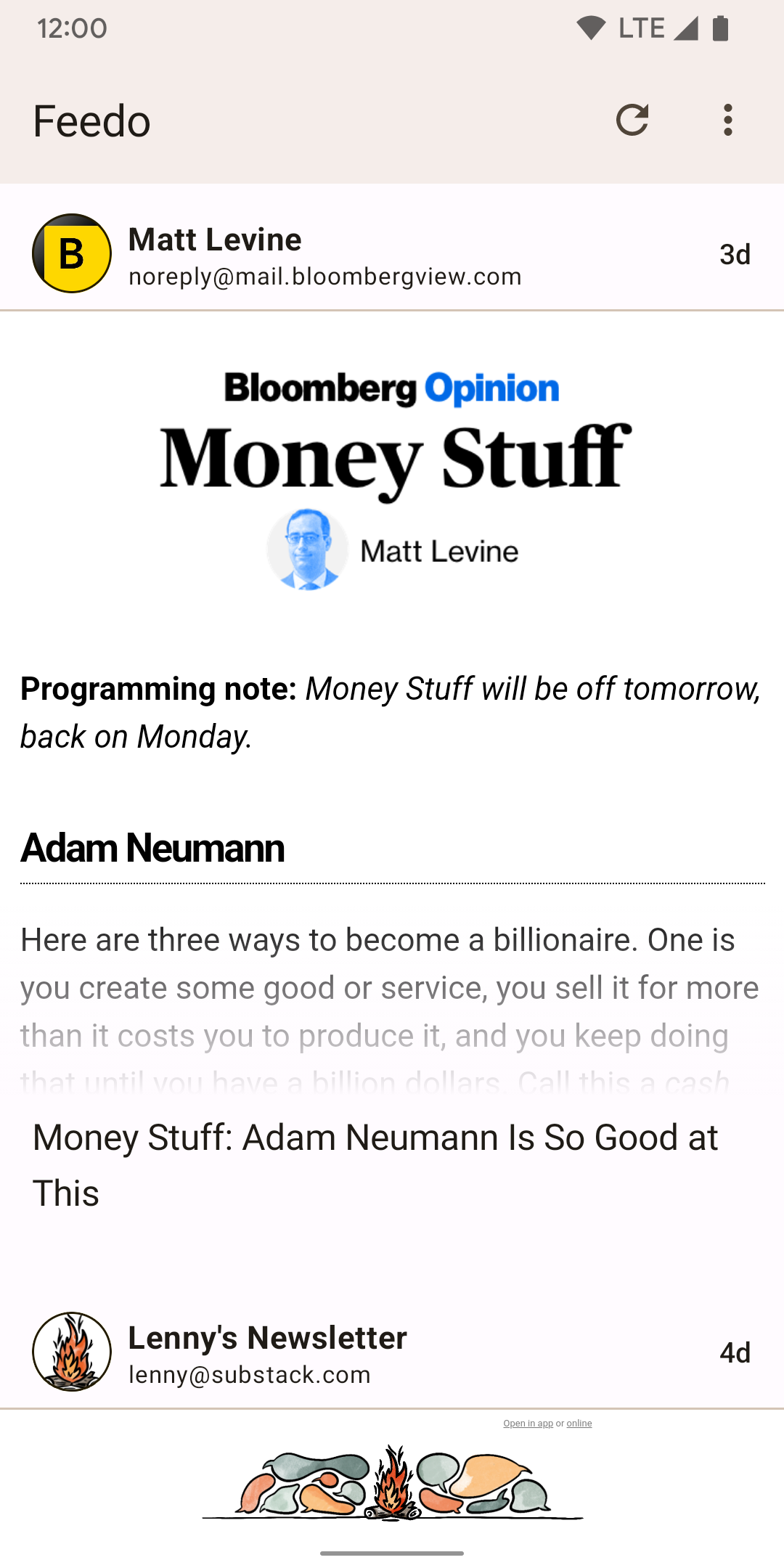Follow the "online" link in Lenny's Newsletter

579,1424
